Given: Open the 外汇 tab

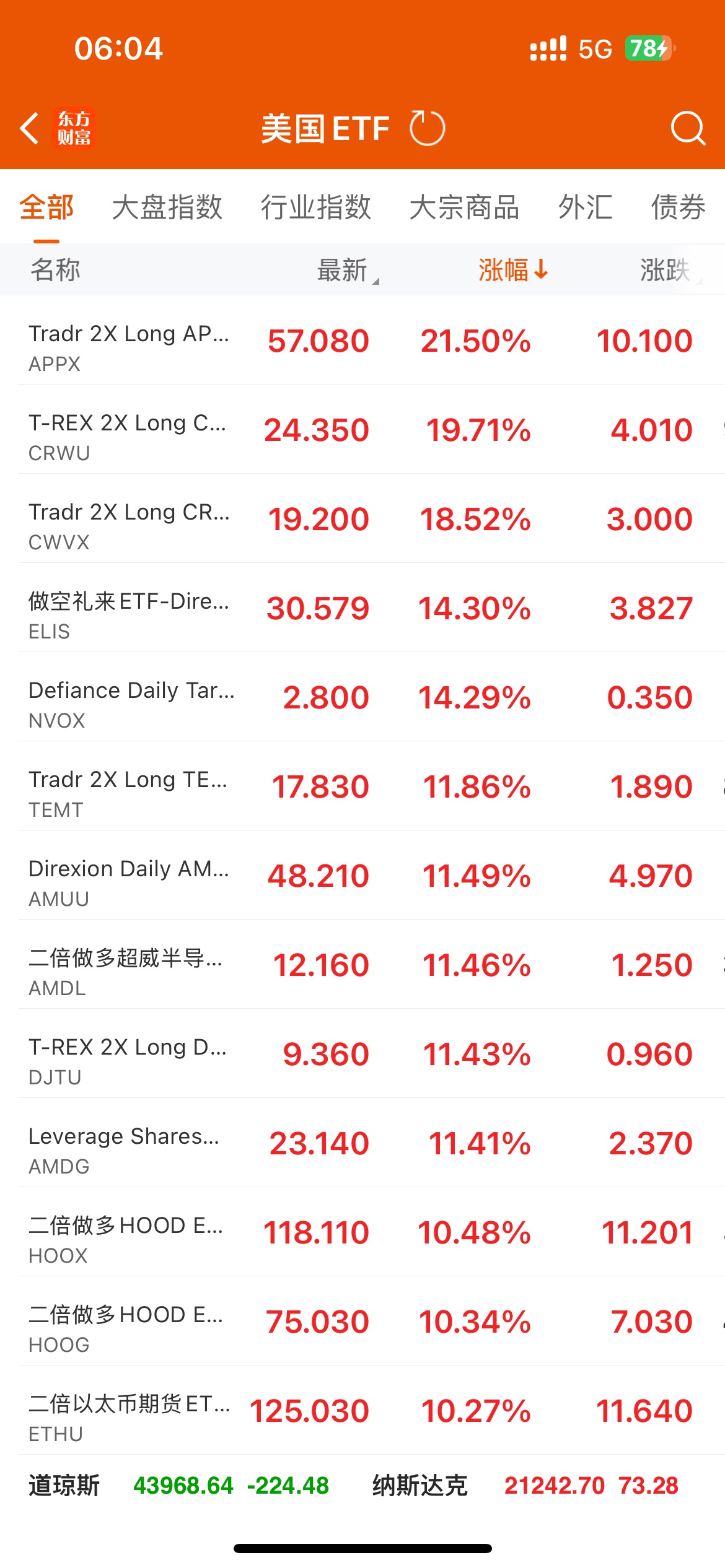Looking at the screenshot, I should (585, 207).
